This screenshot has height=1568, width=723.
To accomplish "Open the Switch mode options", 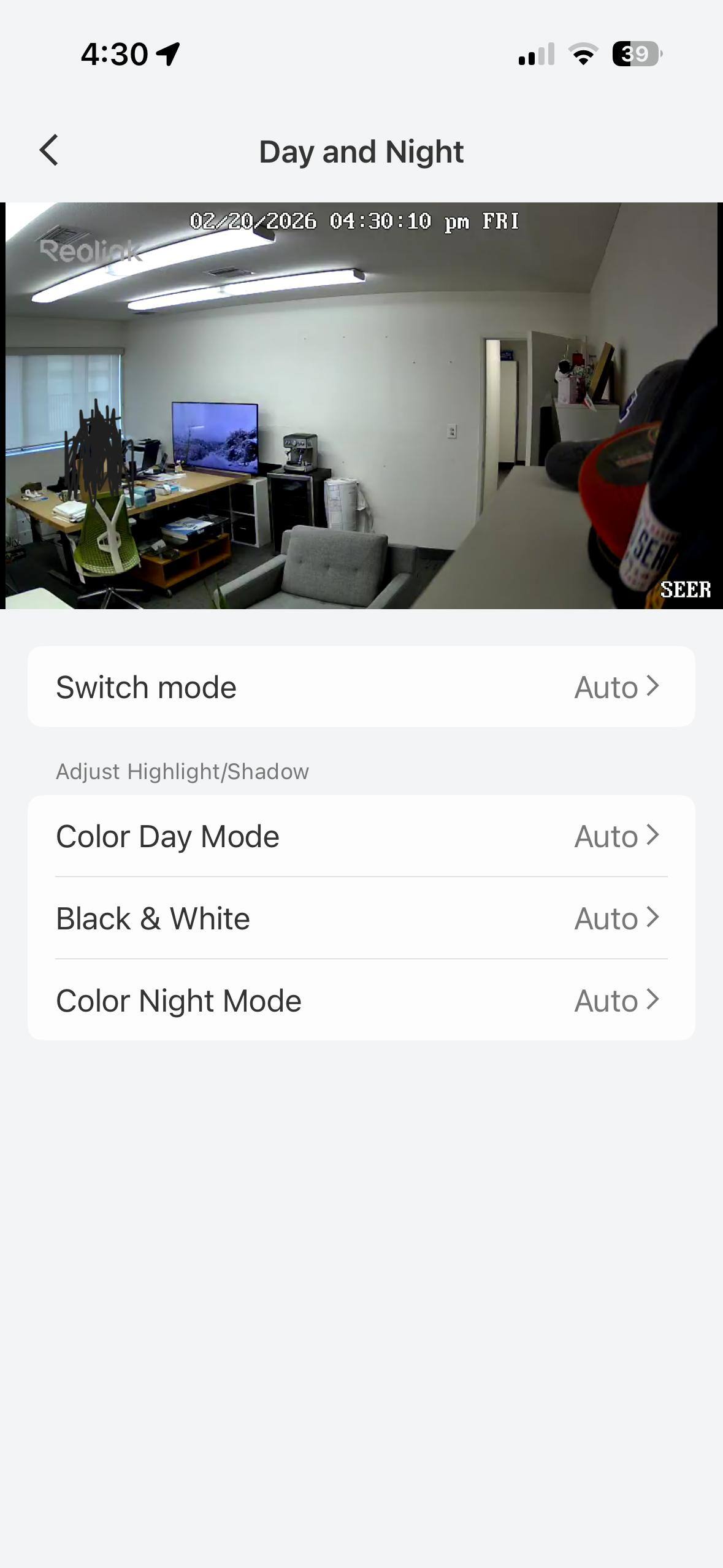I will click(362, 686).
